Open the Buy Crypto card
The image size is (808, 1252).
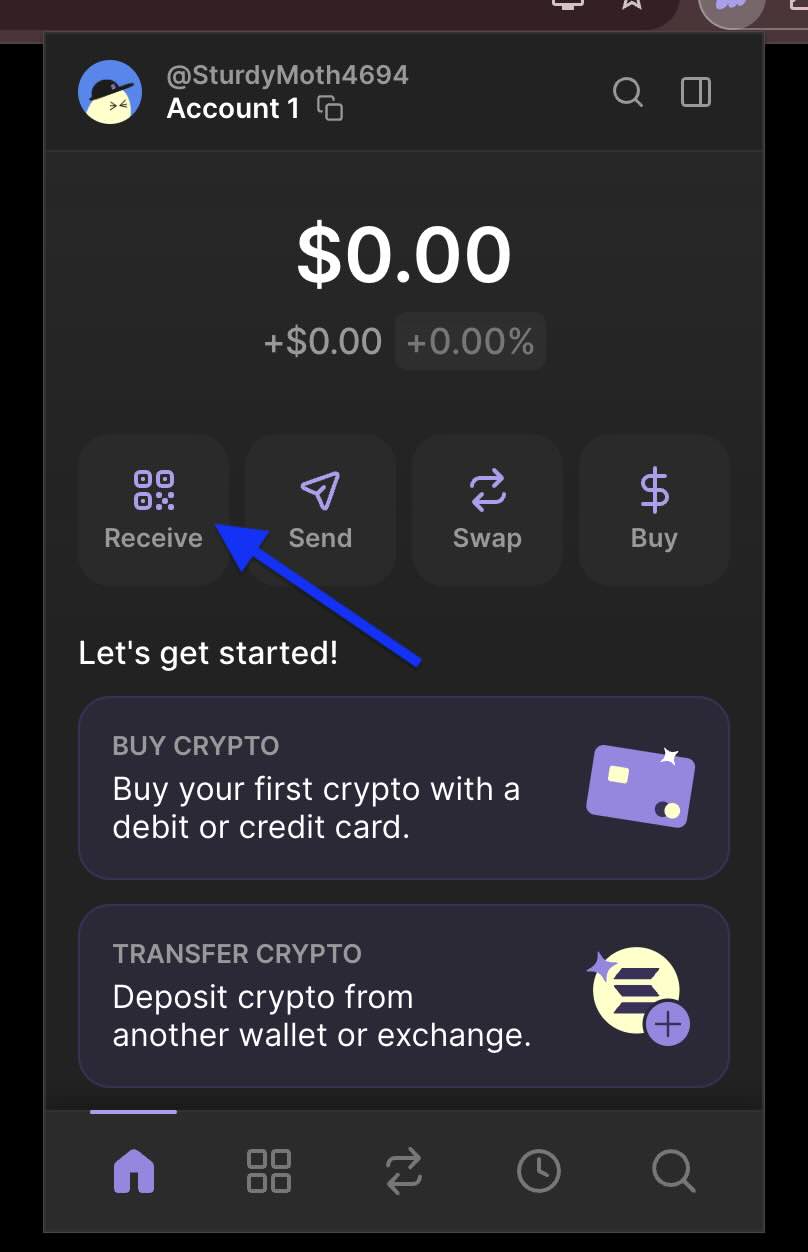pyautogui.click(x=403, y=788)
